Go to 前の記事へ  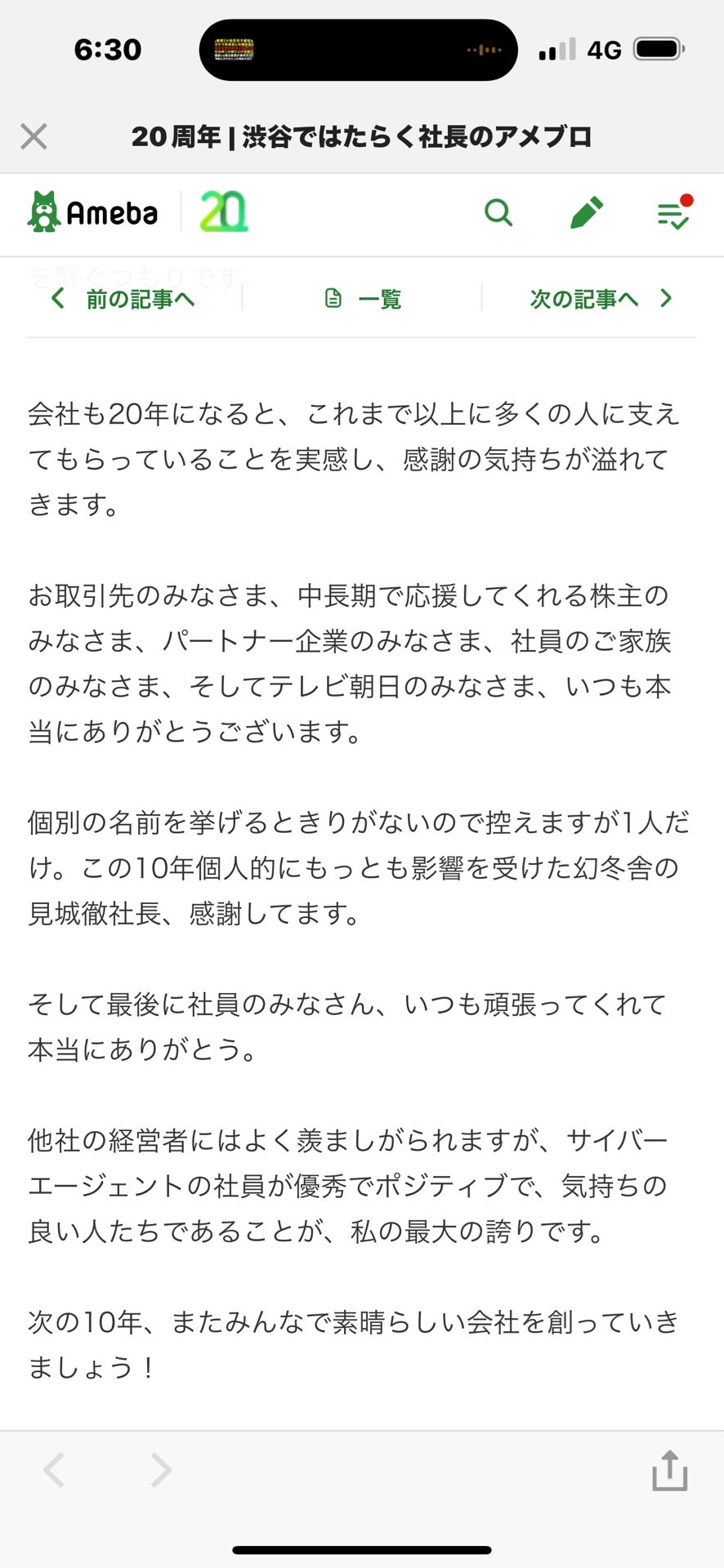click(123, 299)
